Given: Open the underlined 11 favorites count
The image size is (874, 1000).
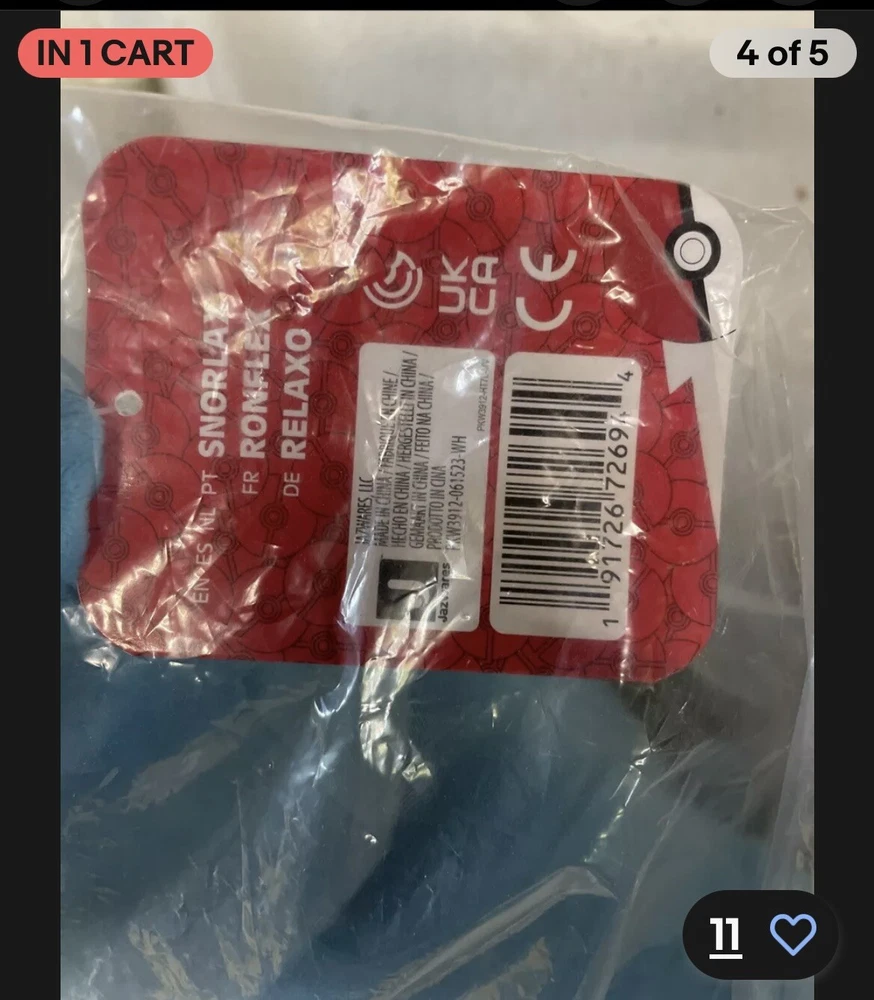Looking at the screenshot, I should [726, 936].
